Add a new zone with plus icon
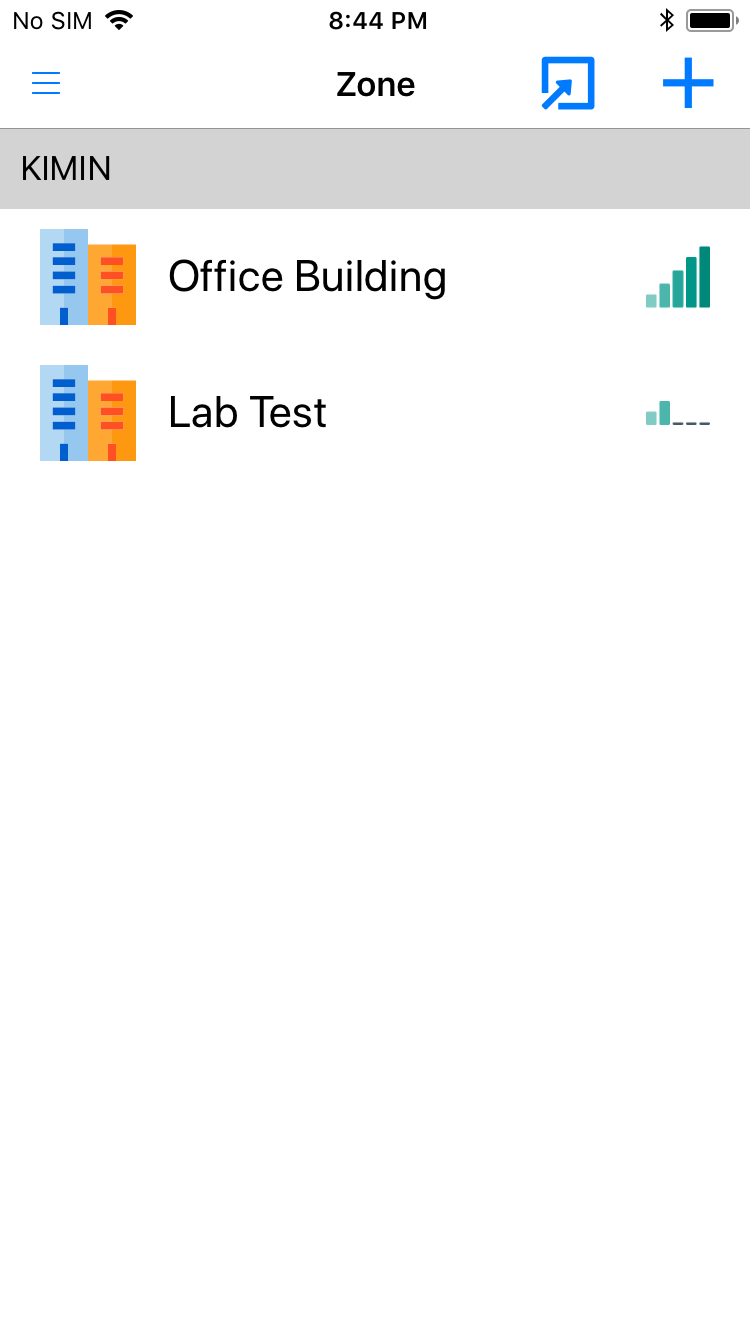750x1334 pixels. tap(688, 83)
